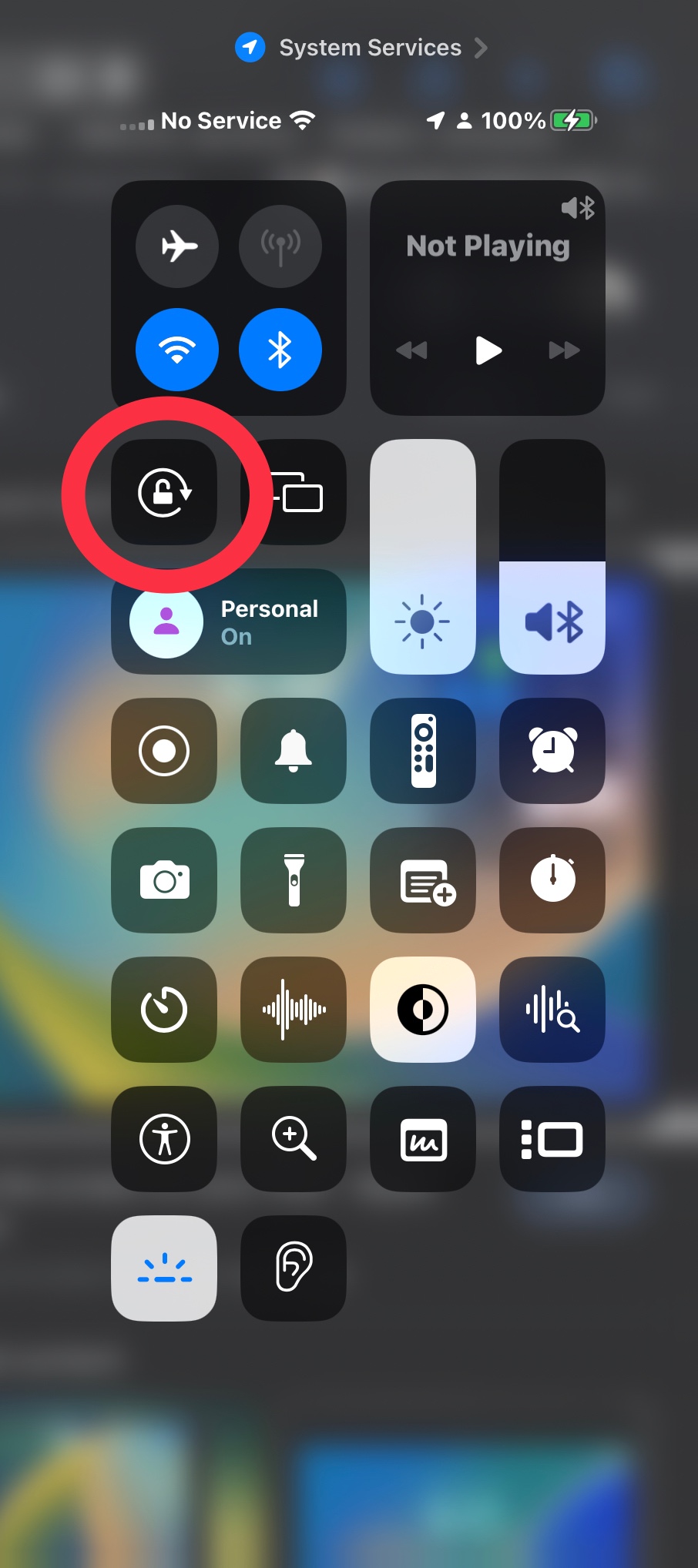Record a Voice Memo
The height and width of the screenshot is (1568, 698).
pos(294,1010)
